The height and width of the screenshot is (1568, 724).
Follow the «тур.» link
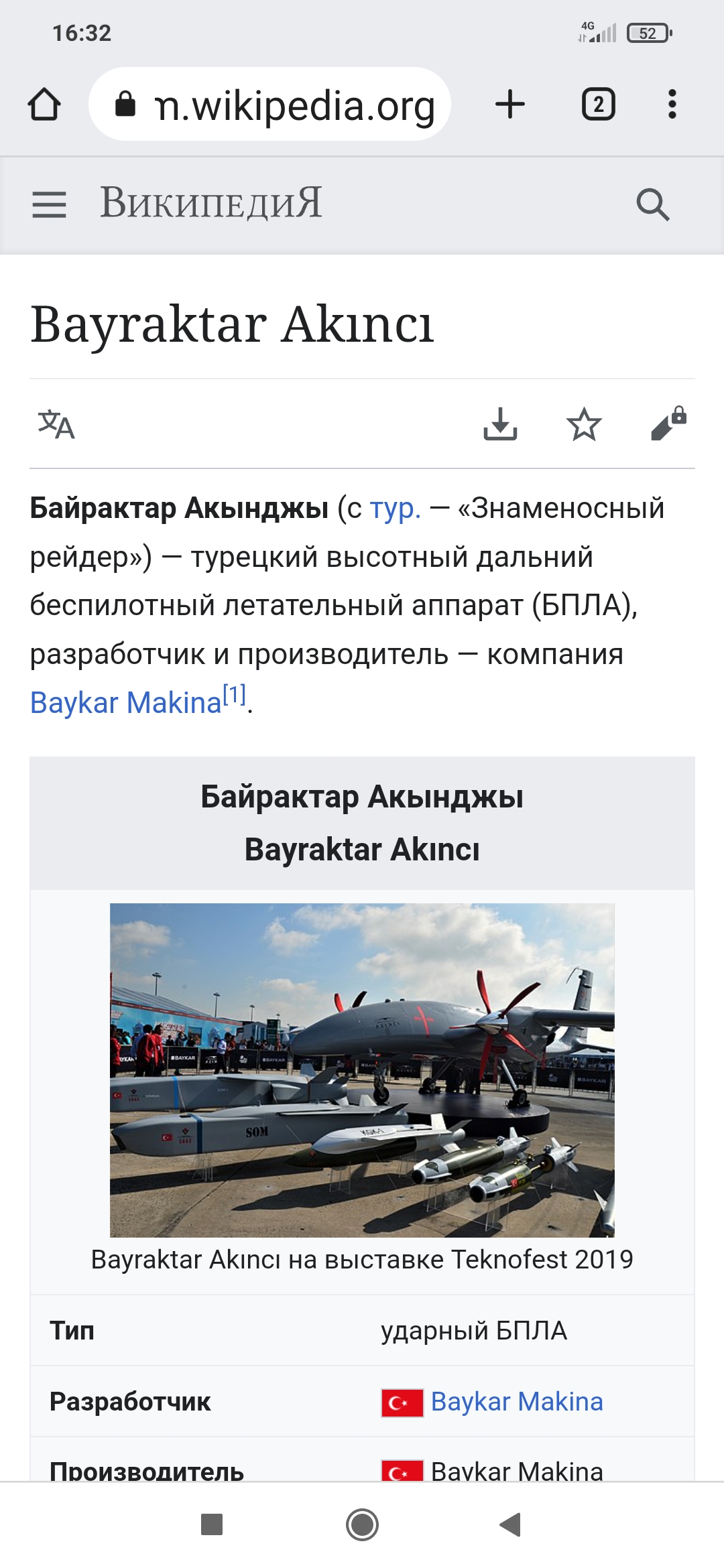[395, 509]
